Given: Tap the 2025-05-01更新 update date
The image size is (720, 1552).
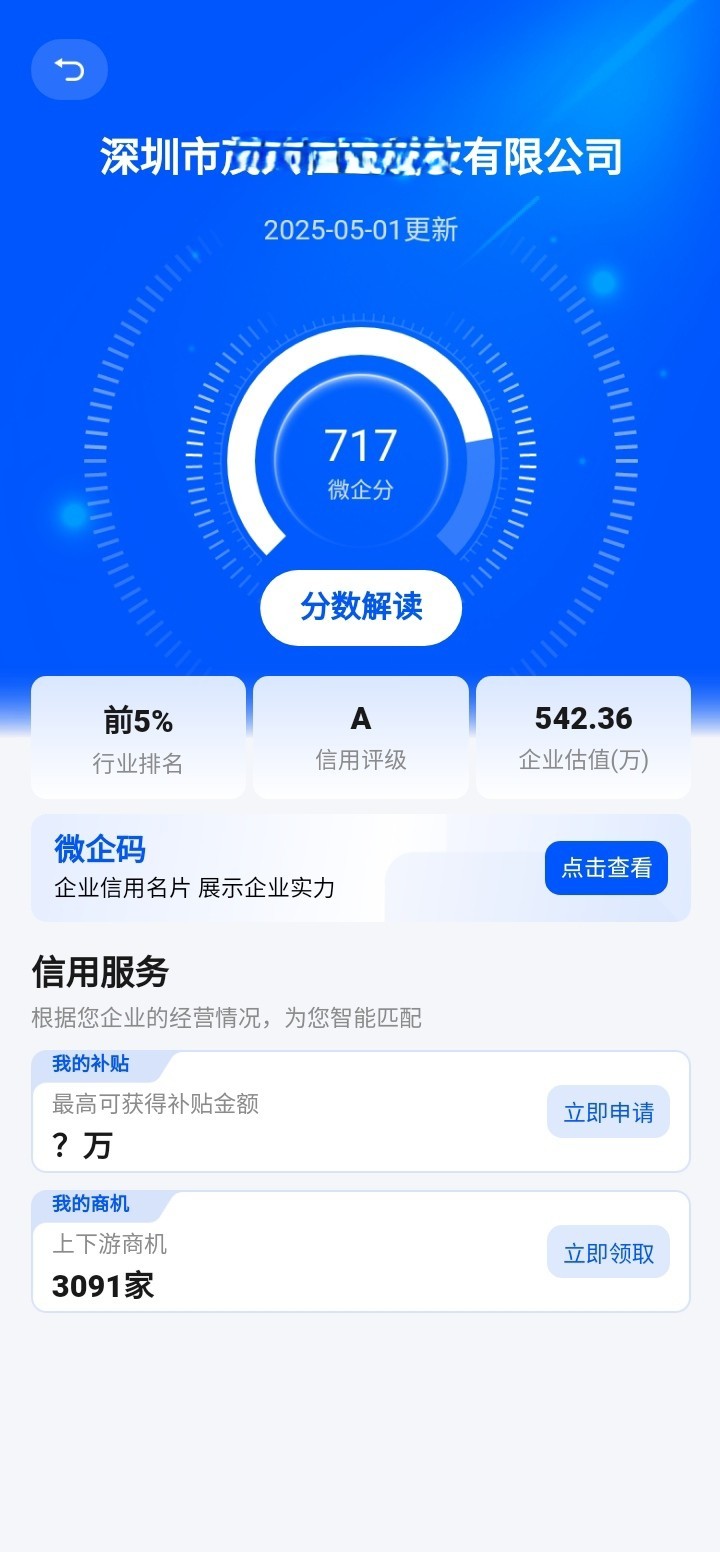Looking at the screenshot, I should [360, 230].
